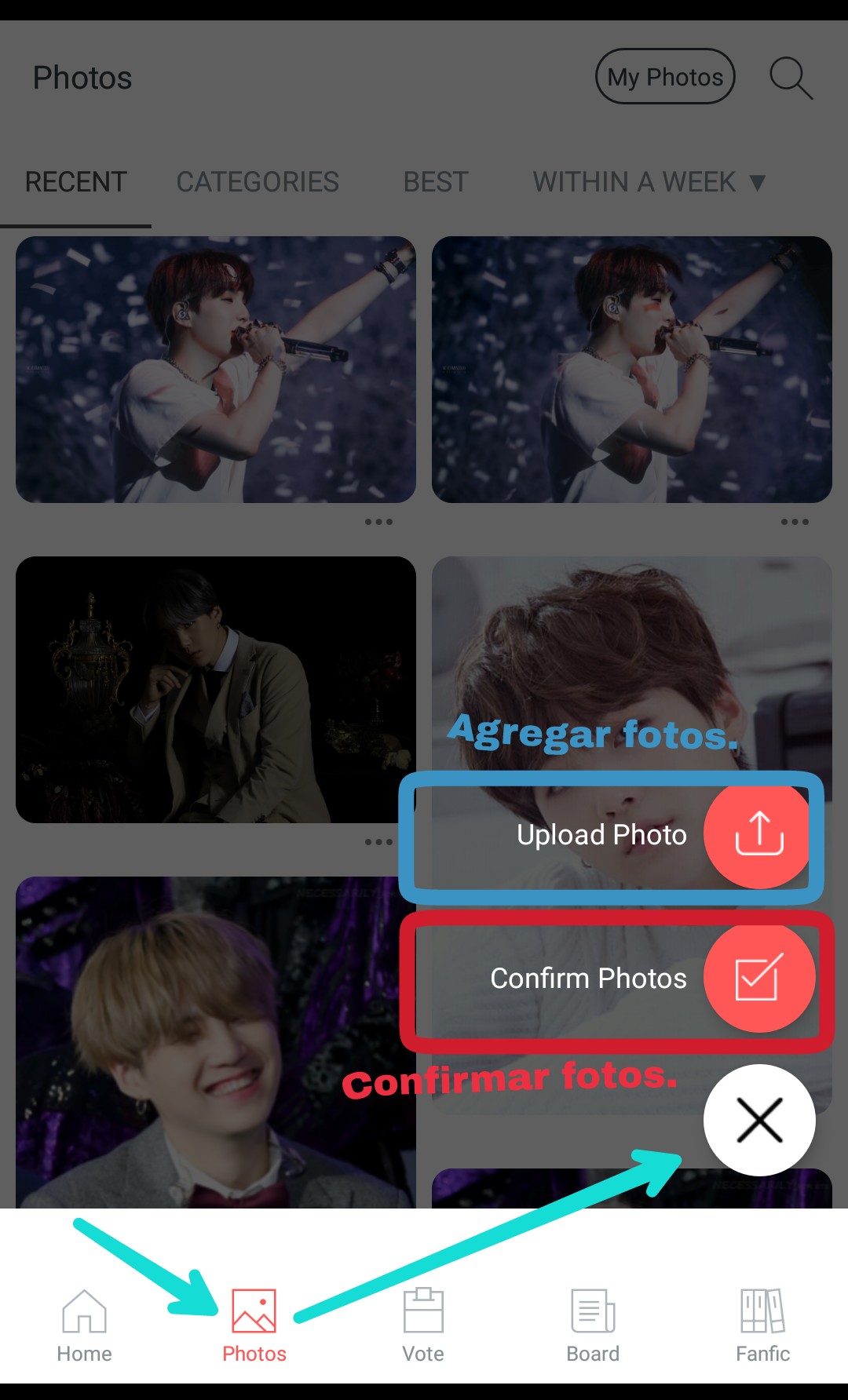Select the Confirm Photos button
The width and height of the screenshot is (848, 1400).
pos(758,978)
